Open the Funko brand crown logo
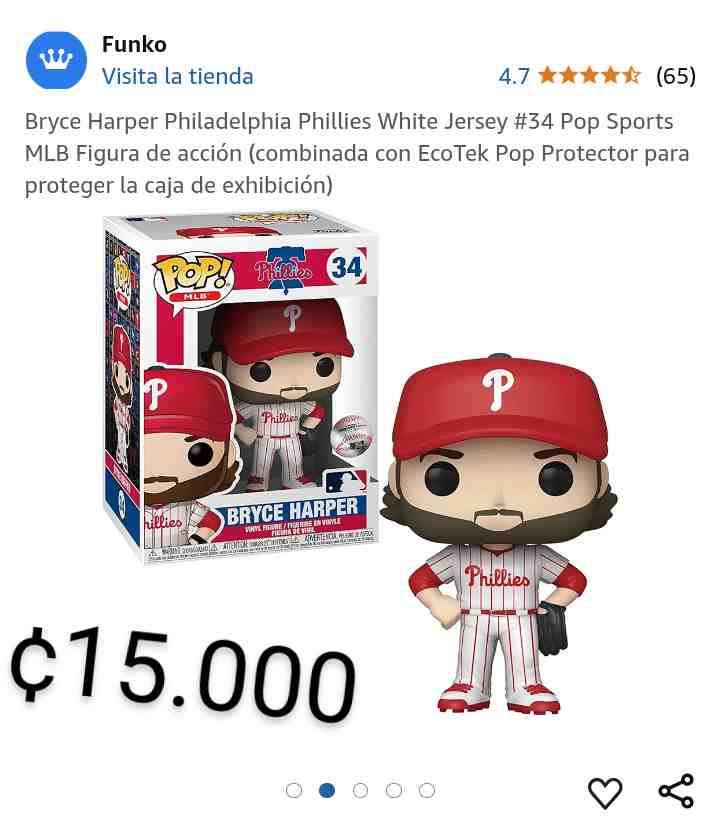The width and height of the screenshot is (720, 832). (x=56, y=60)
